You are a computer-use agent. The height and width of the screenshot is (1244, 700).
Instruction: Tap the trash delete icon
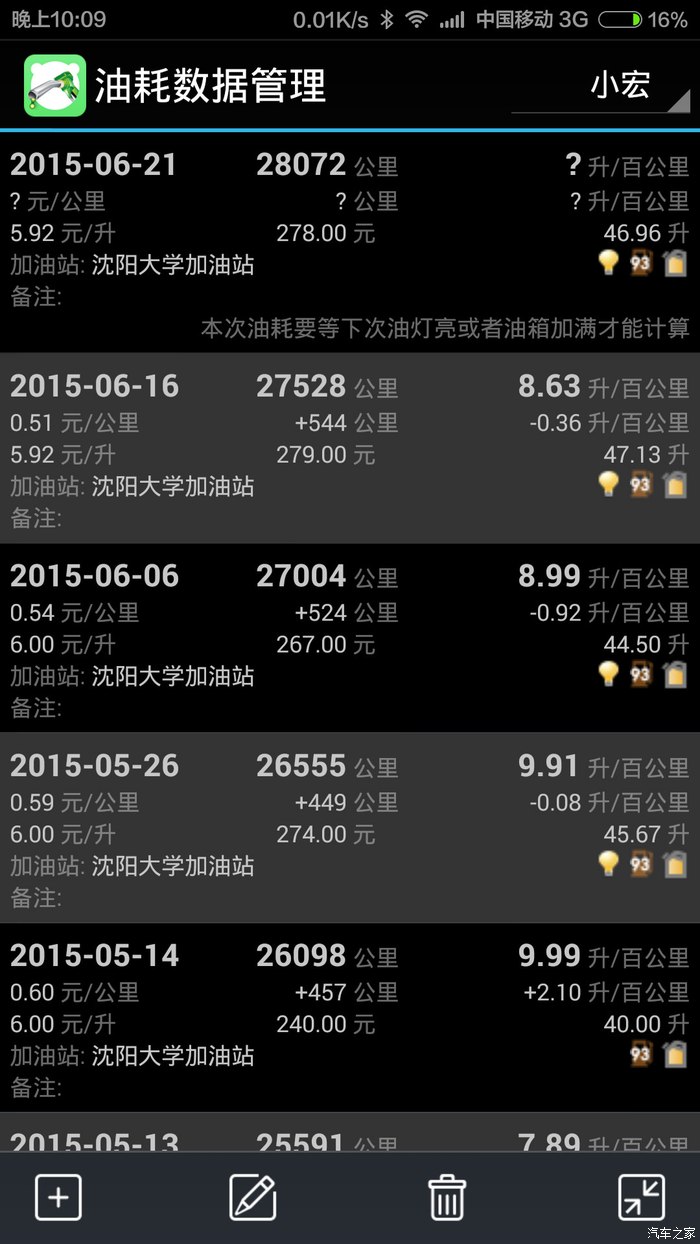(x=447, y=1196)
